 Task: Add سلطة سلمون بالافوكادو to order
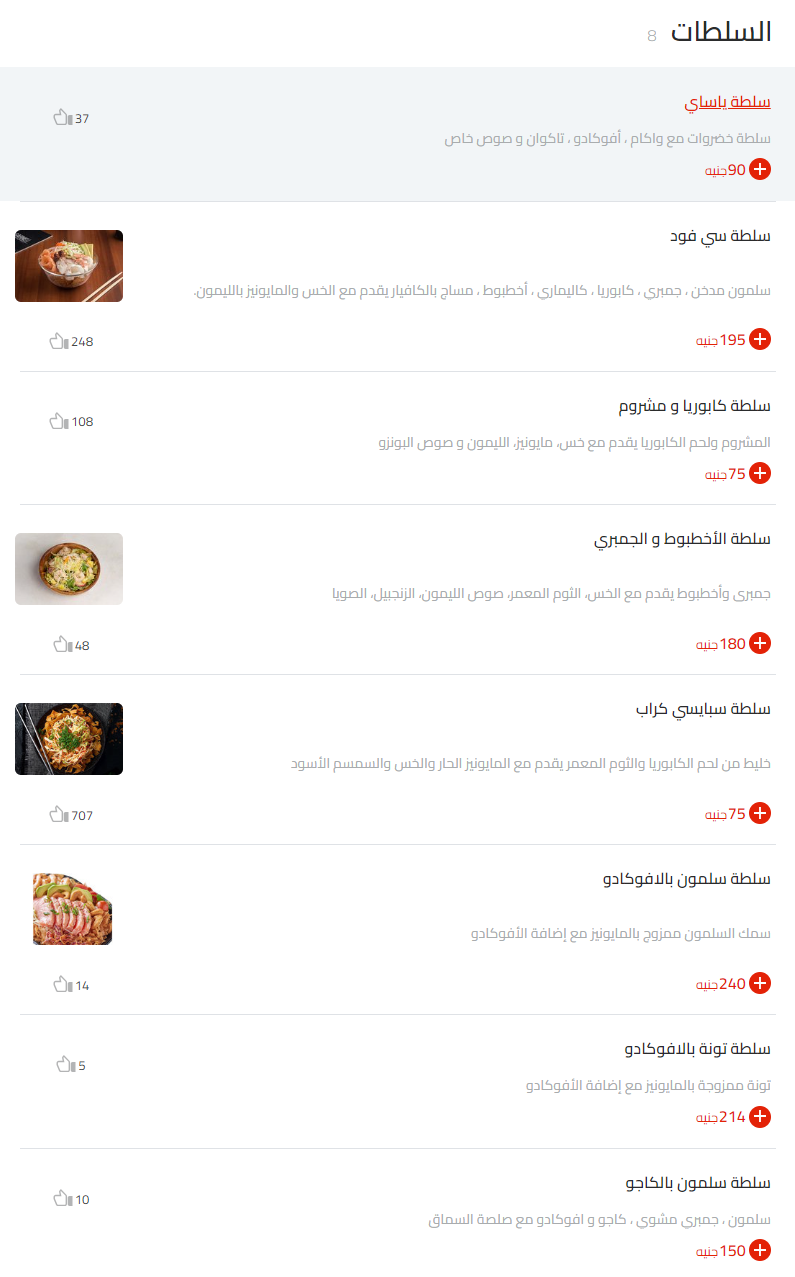pyautogui.click(x=761, y=983)
